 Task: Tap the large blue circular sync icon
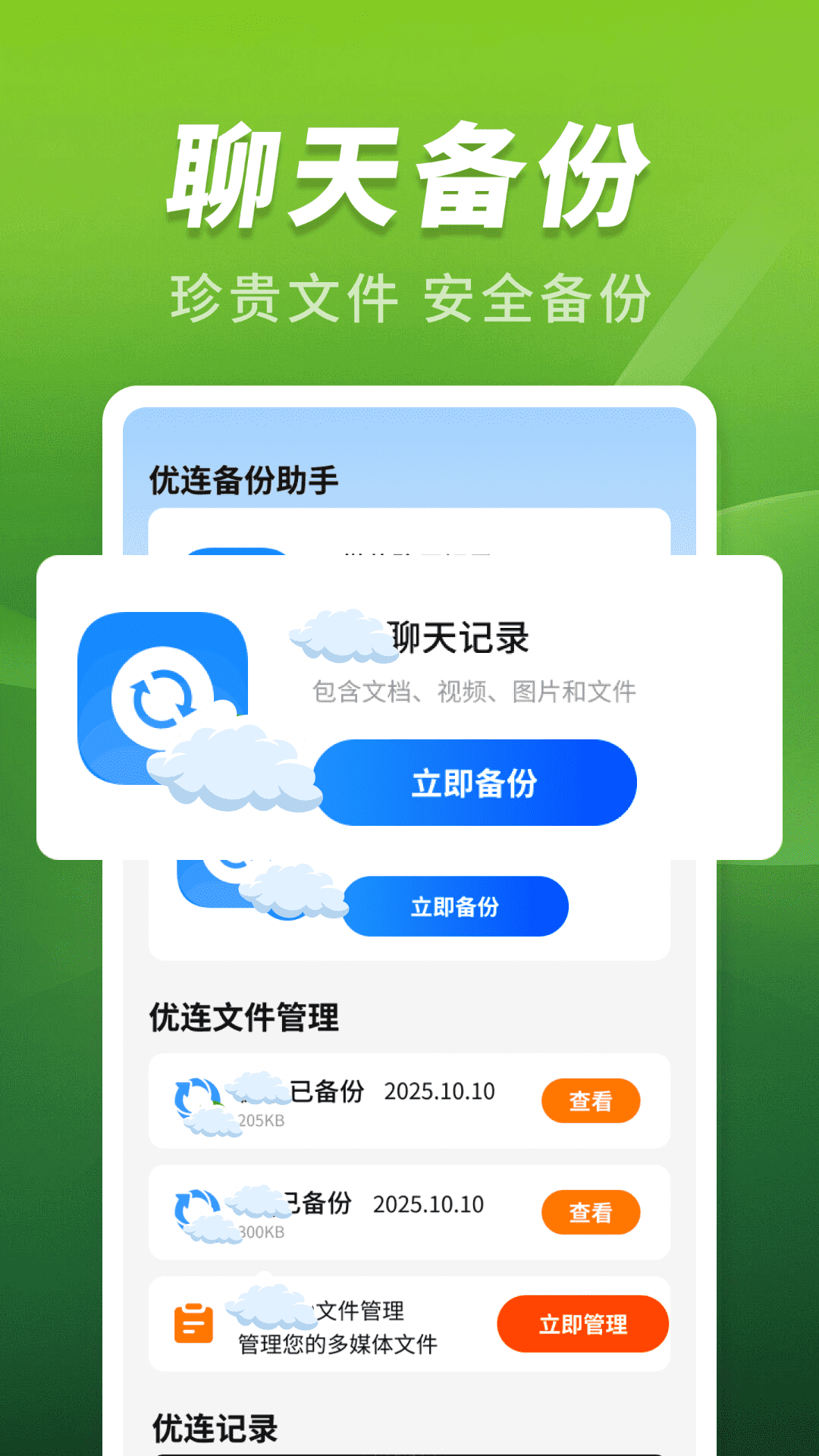160,692
